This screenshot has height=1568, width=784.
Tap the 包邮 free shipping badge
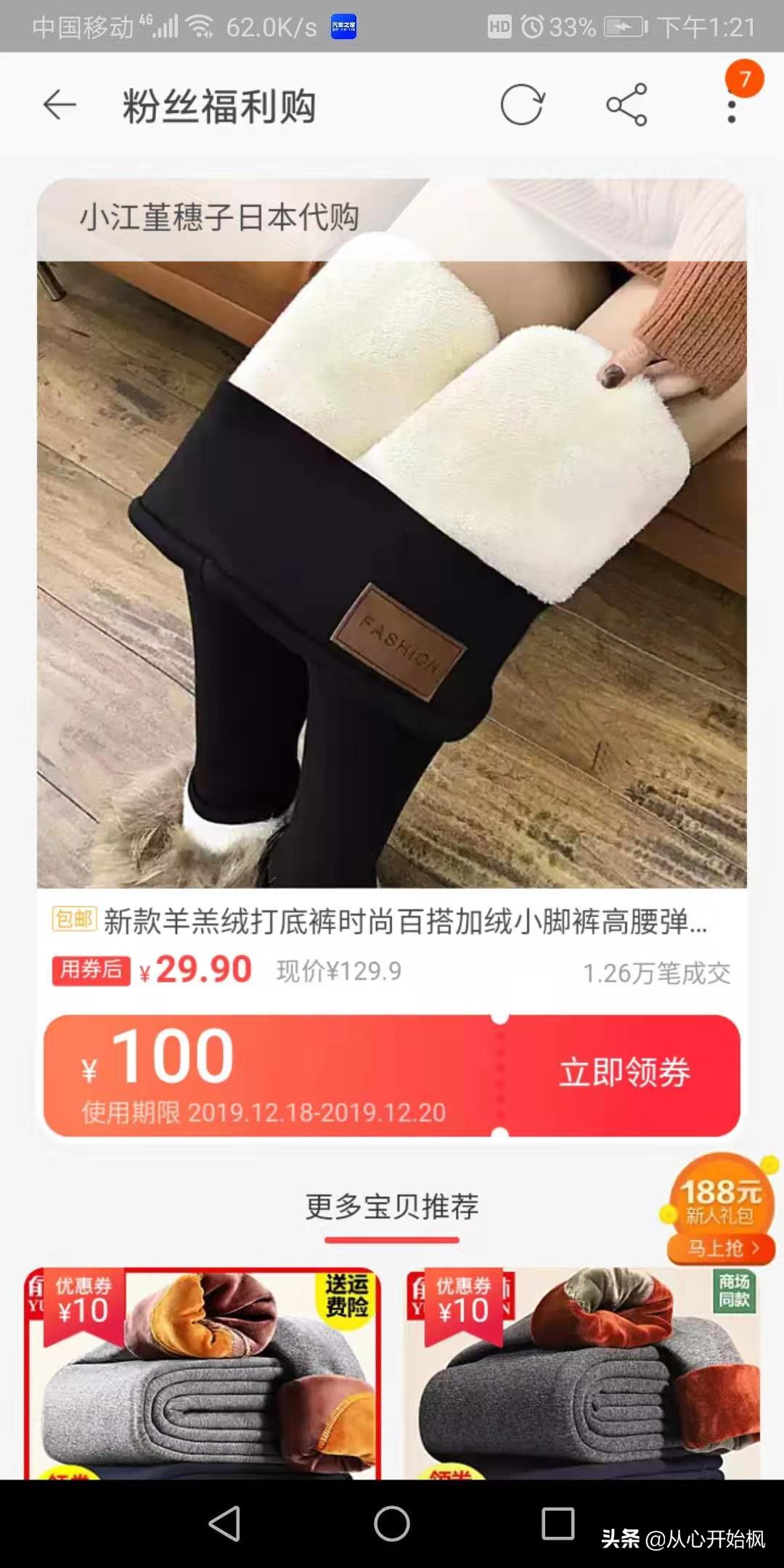pyautogui.click(x=75, y=918)
